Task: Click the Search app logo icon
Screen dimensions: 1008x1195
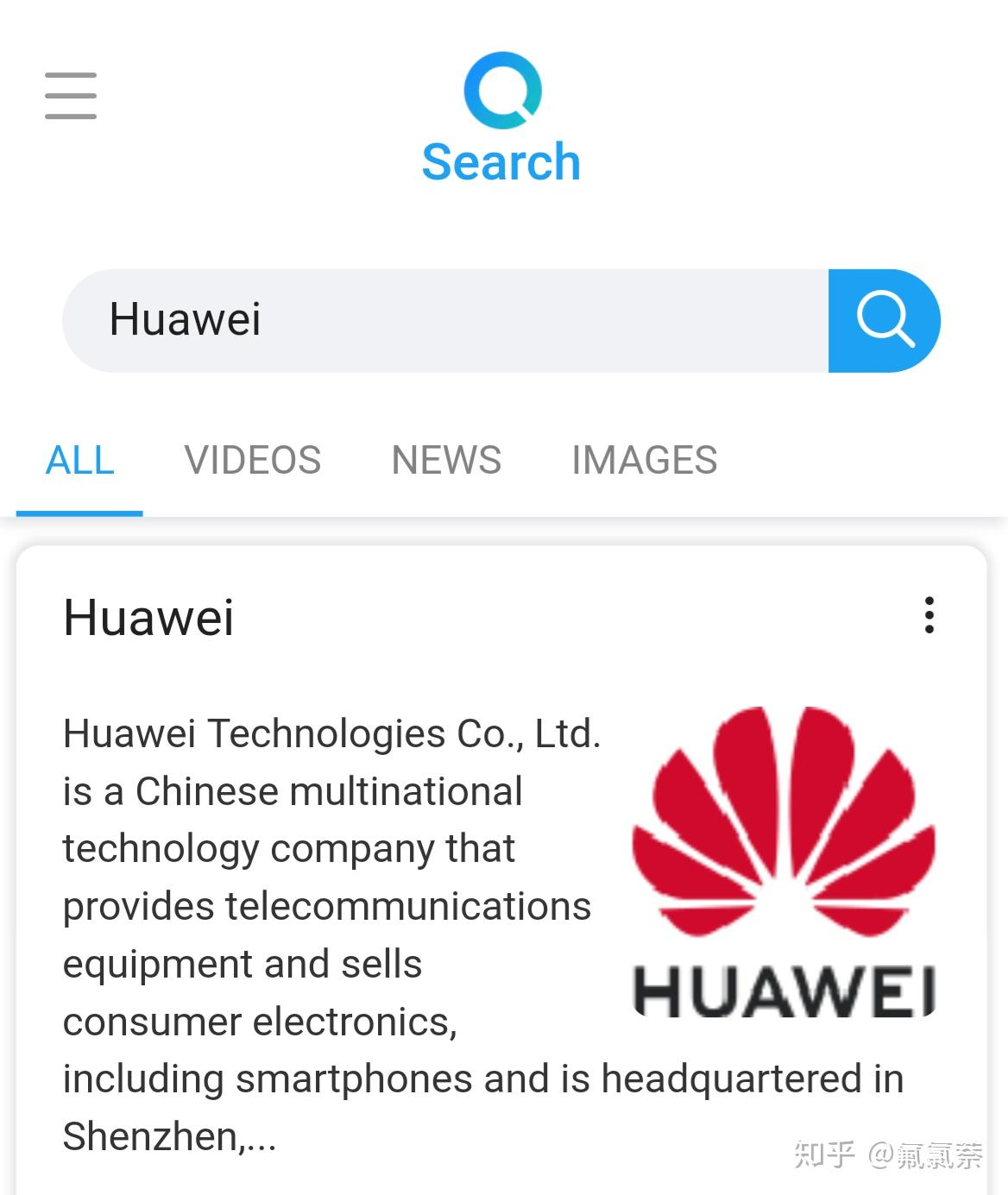Action: coord(503,89)
